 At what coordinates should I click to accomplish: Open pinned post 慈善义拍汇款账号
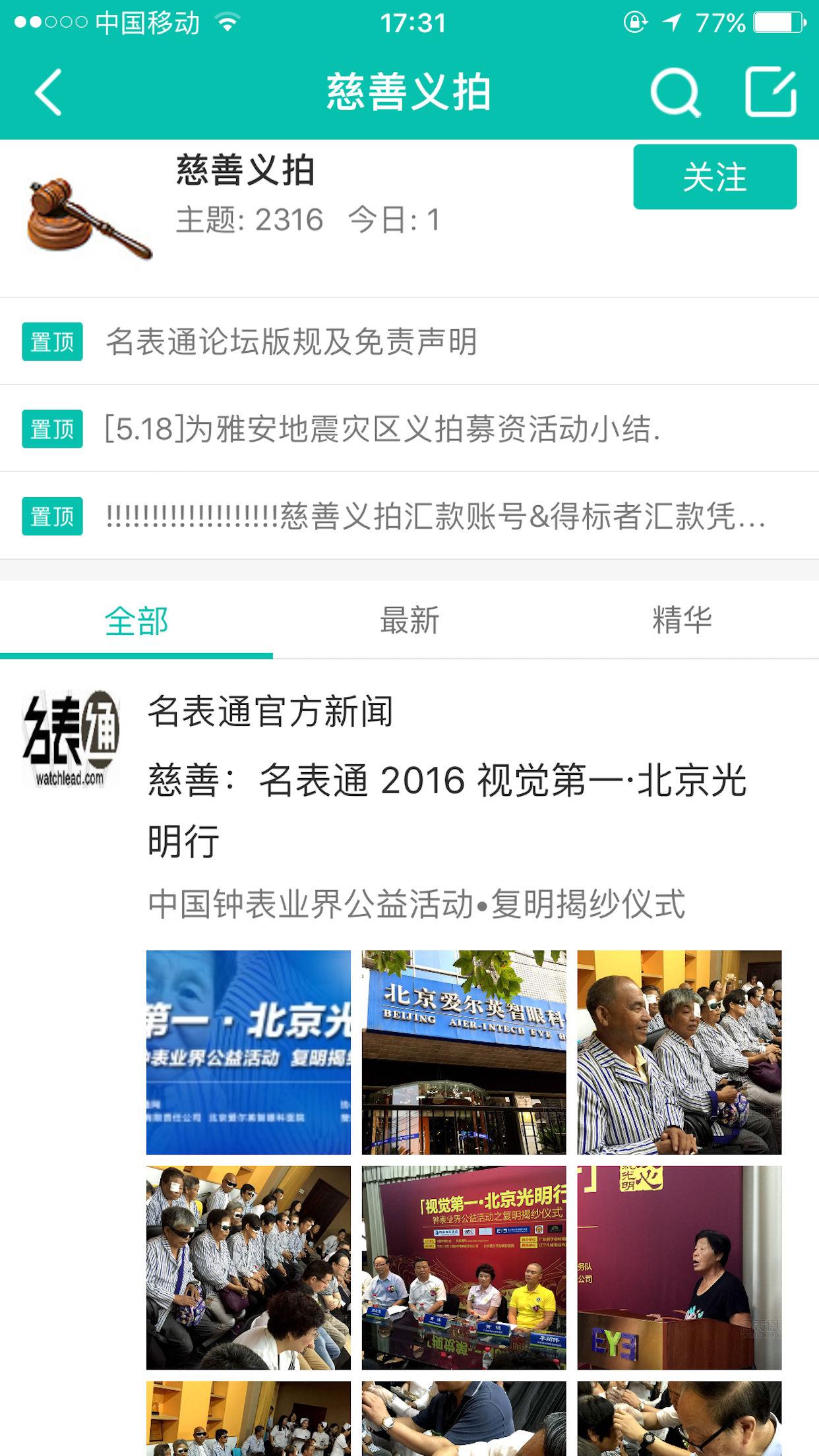click(x=409, y=516)
